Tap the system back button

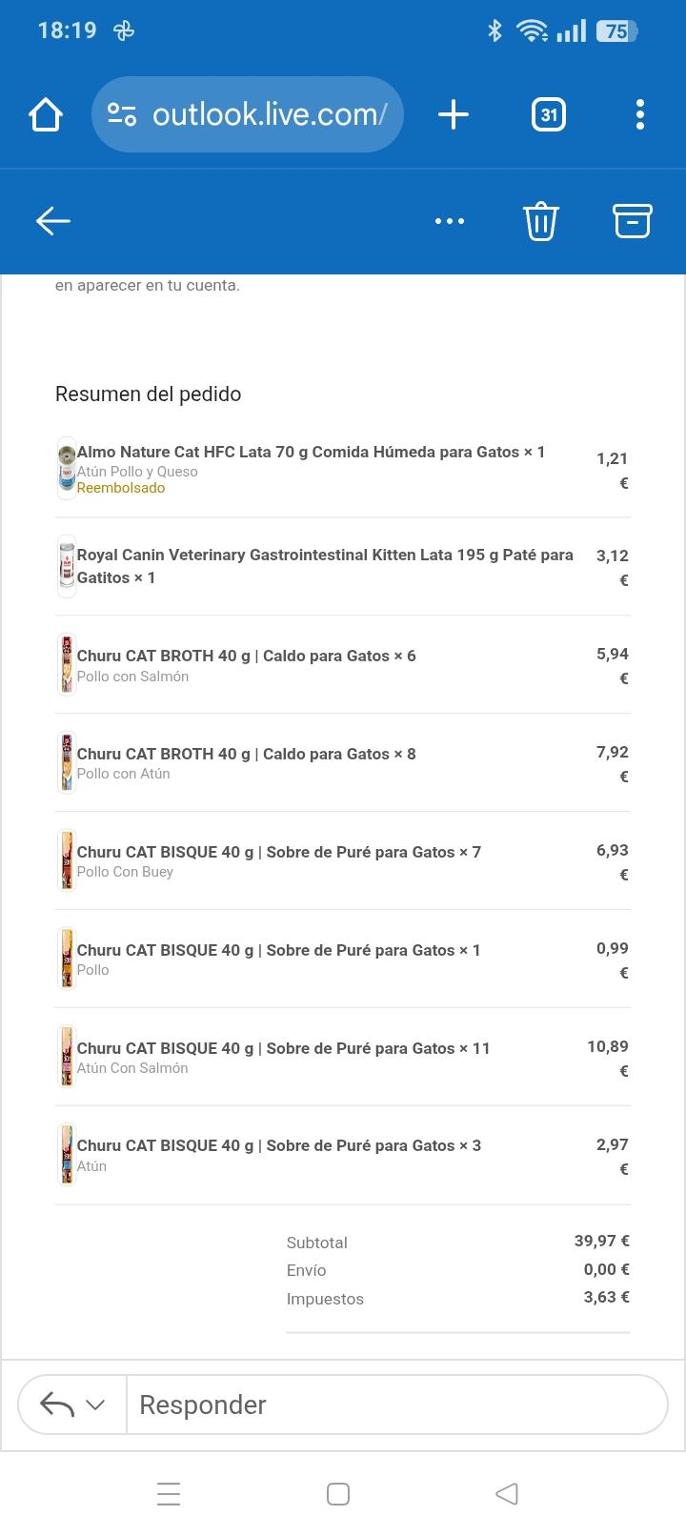coord(507,1494)
